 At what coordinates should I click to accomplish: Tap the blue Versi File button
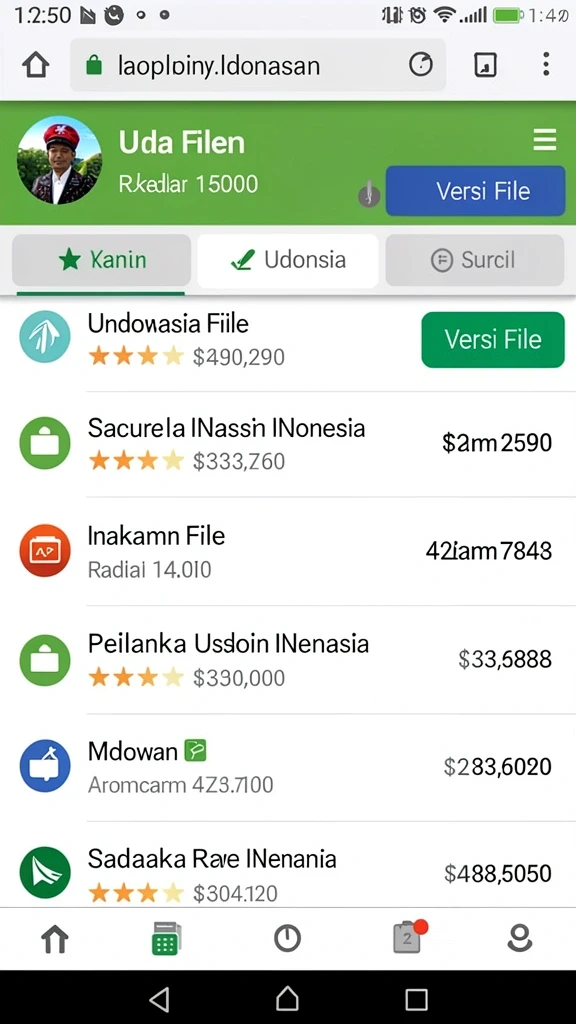475,191
